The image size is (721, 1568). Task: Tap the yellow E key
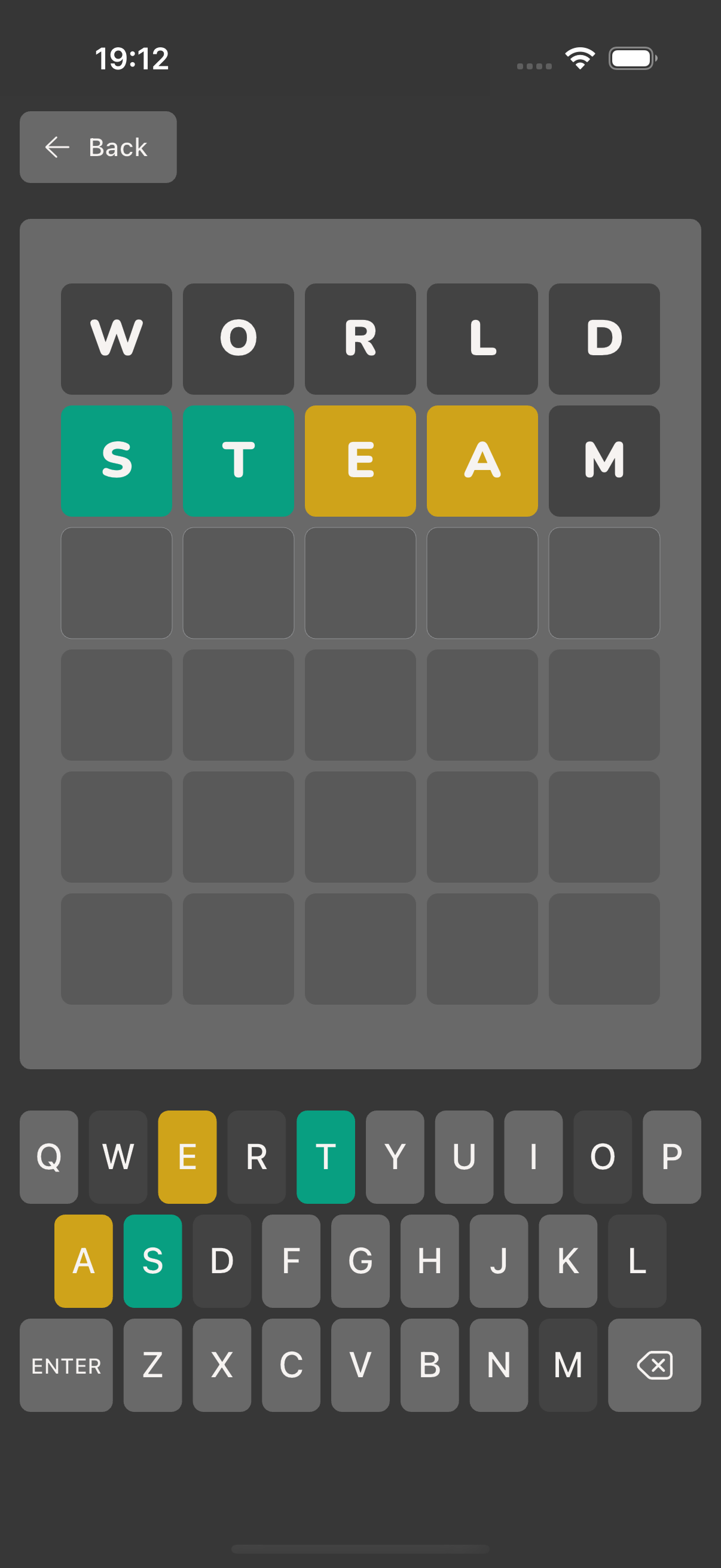pos(187,1157)
